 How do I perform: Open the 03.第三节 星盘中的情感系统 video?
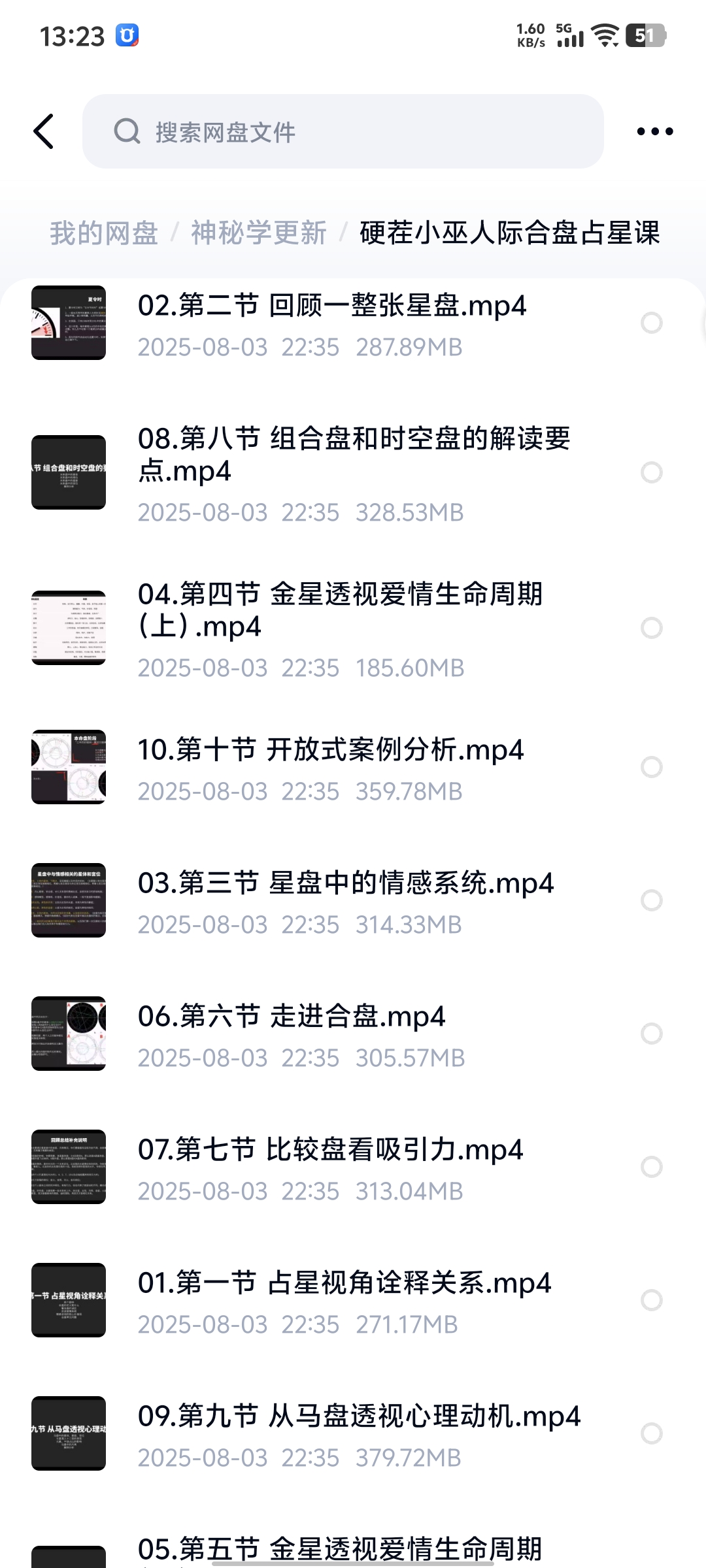click(x=346, y=883)
